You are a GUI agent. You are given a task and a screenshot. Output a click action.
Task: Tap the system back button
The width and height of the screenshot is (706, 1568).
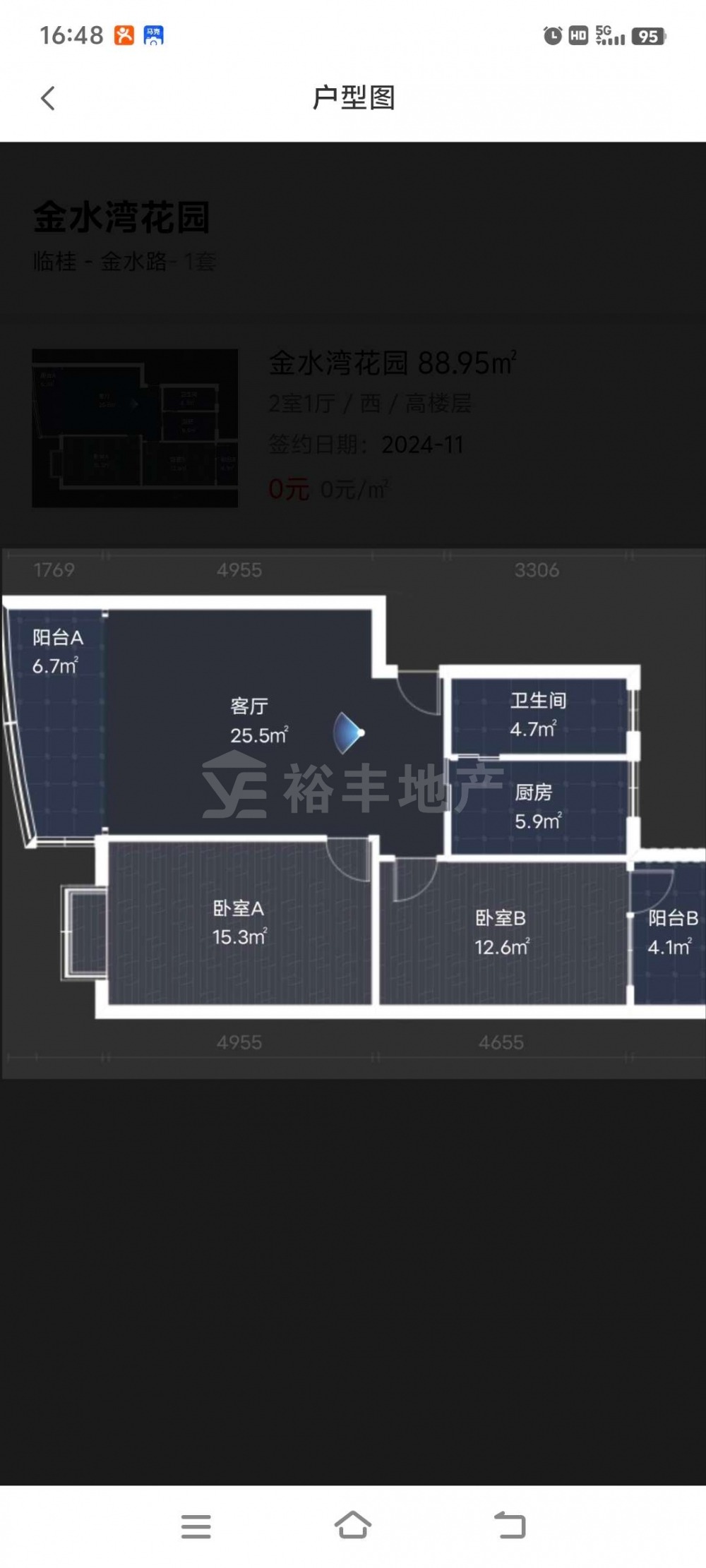pyautogui.click(x=510, y=1525)
